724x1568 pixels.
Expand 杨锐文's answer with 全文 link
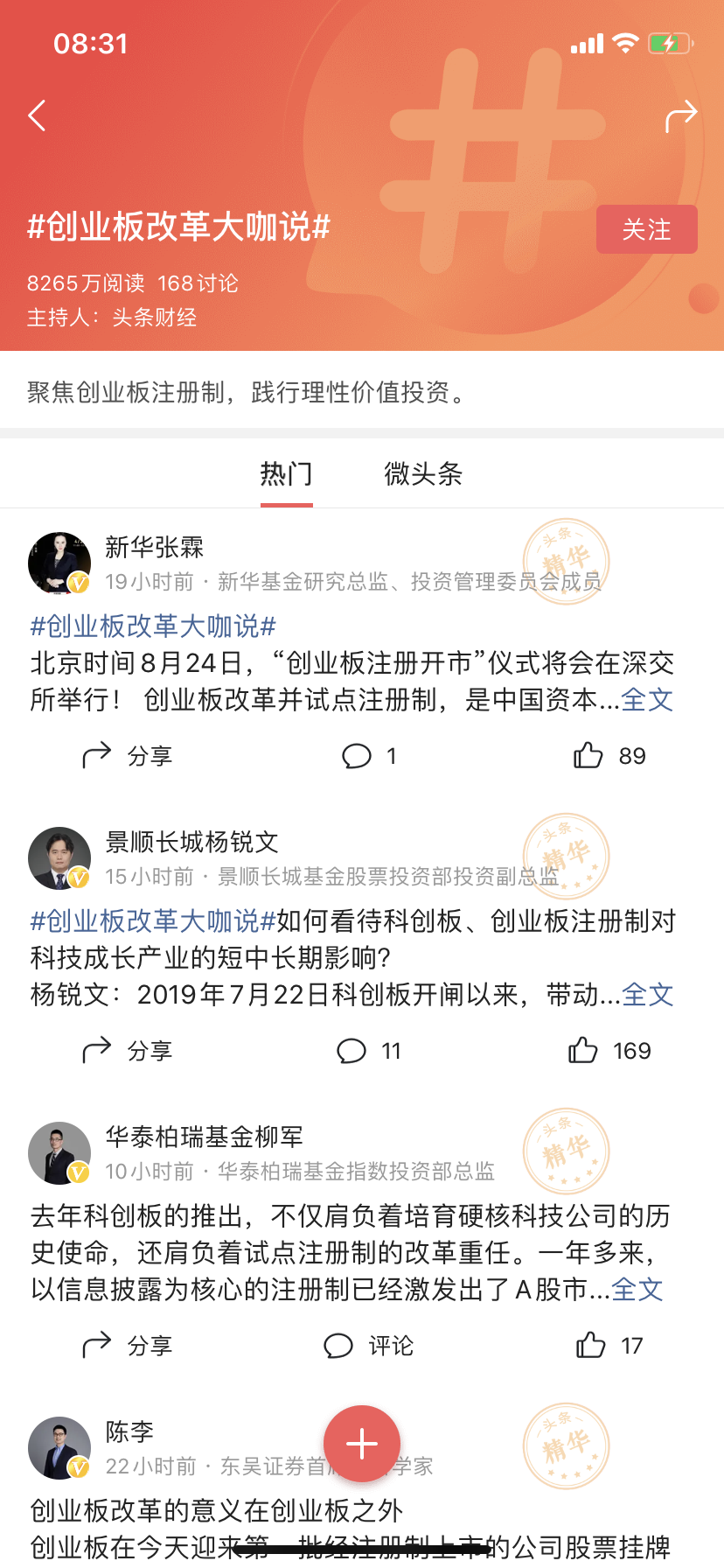[x=646, y=995]
